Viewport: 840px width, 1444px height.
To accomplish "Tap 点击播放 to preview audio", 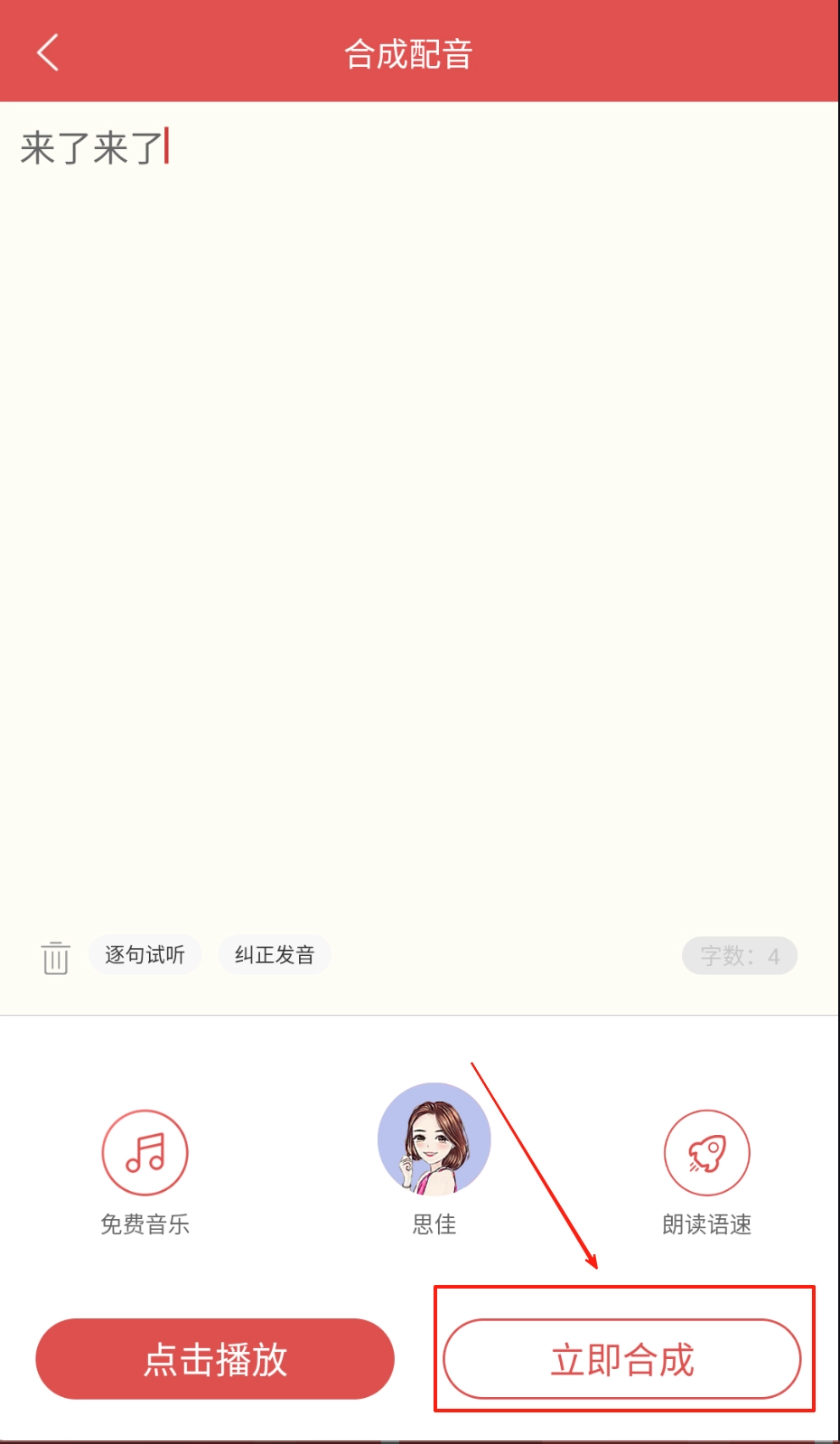I will (x=215, y=1358).
